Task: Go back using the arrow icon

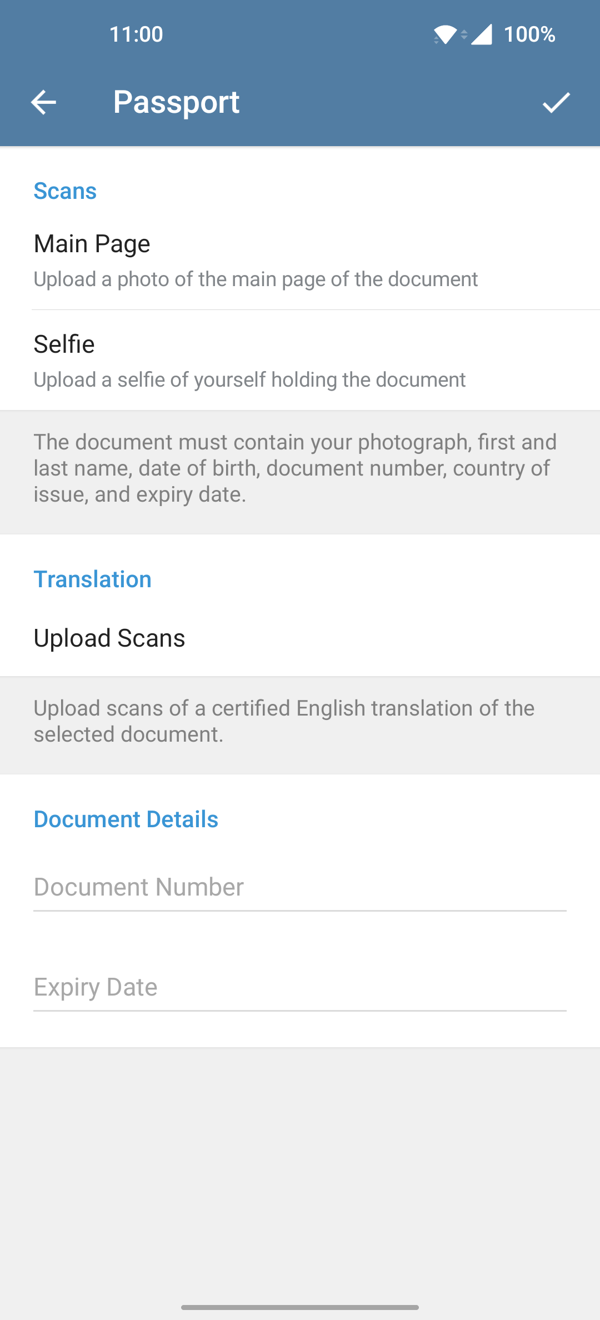Action: click(43, 102)
